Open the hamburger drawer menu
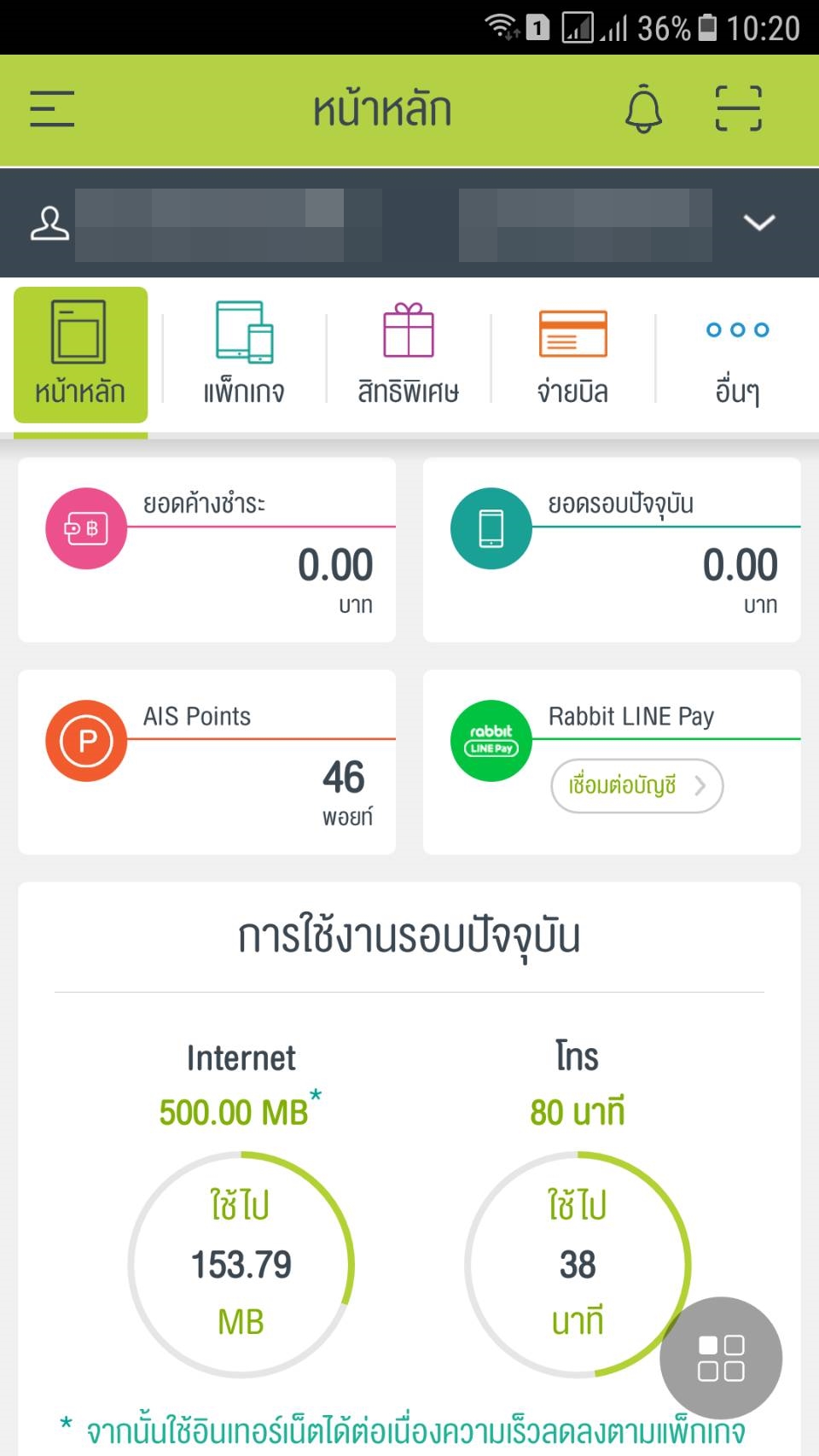Image resolution: width=819 pixels, height=1456 pixels. 52,109
